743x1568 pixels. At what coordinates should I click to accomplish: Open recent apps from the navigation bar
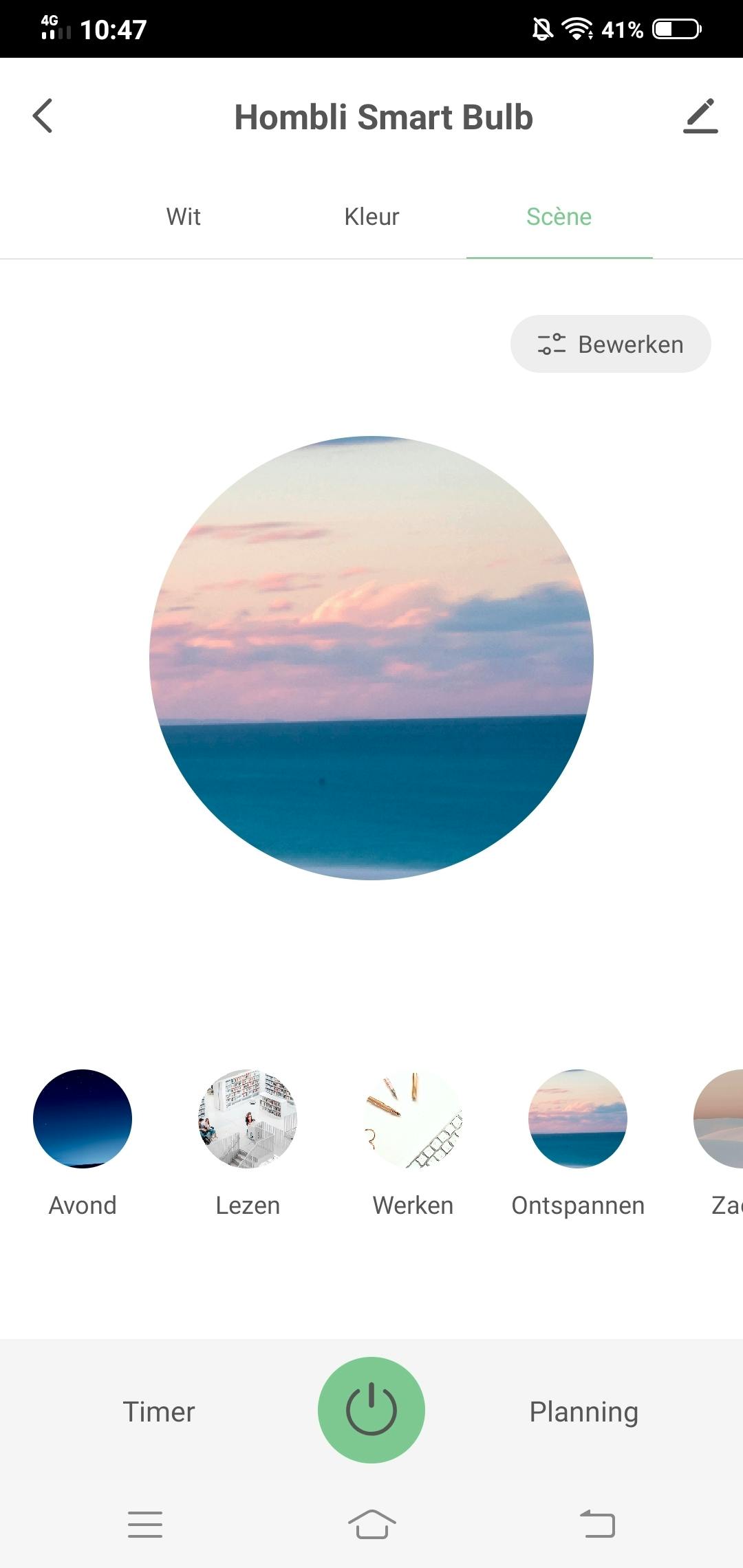[x=145, y=1525]
